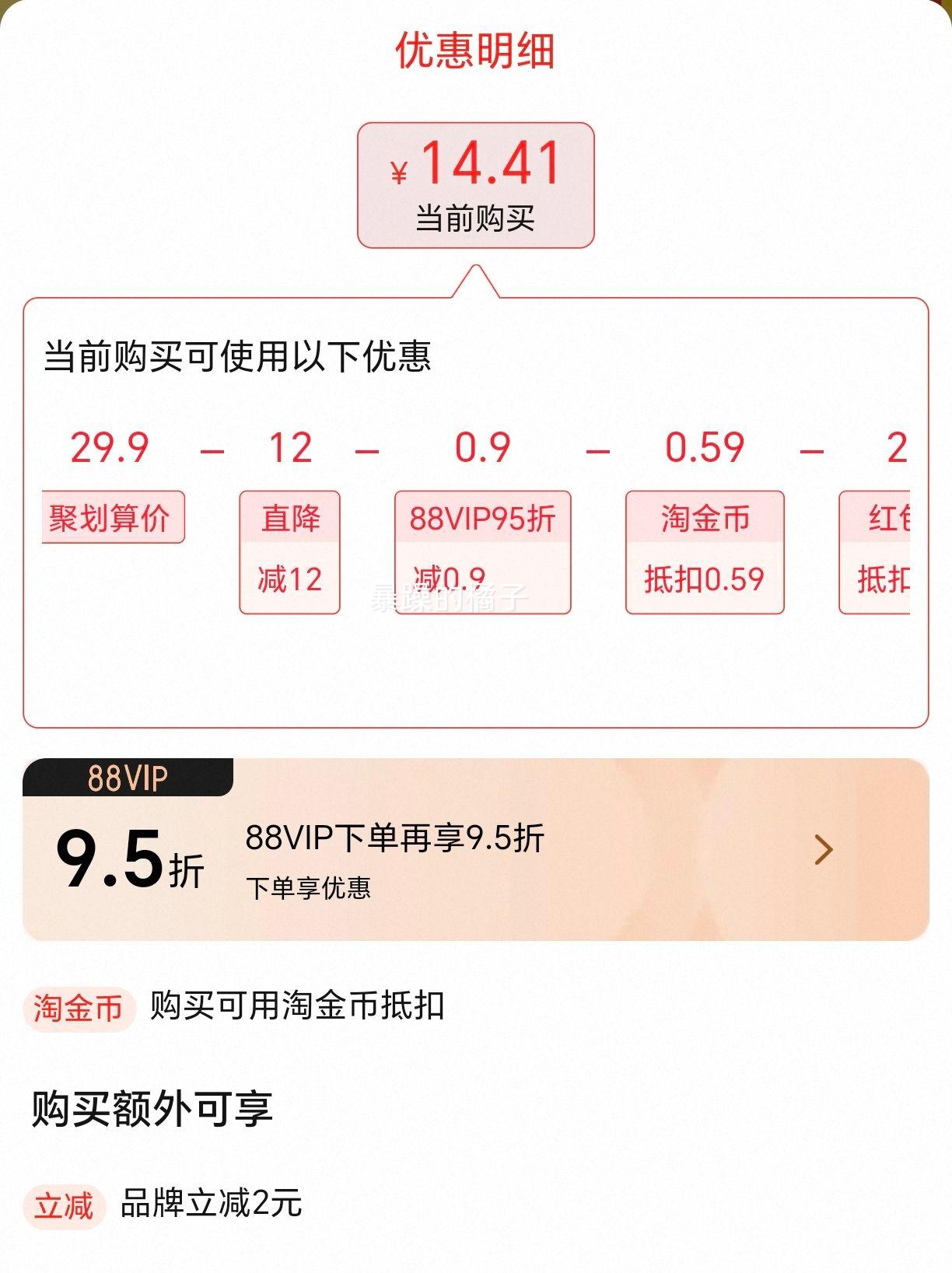Screen dimensions: 952x1273
Task: Select the ¥14.41 当前购买 price option
Action: [x=475, y=185]
